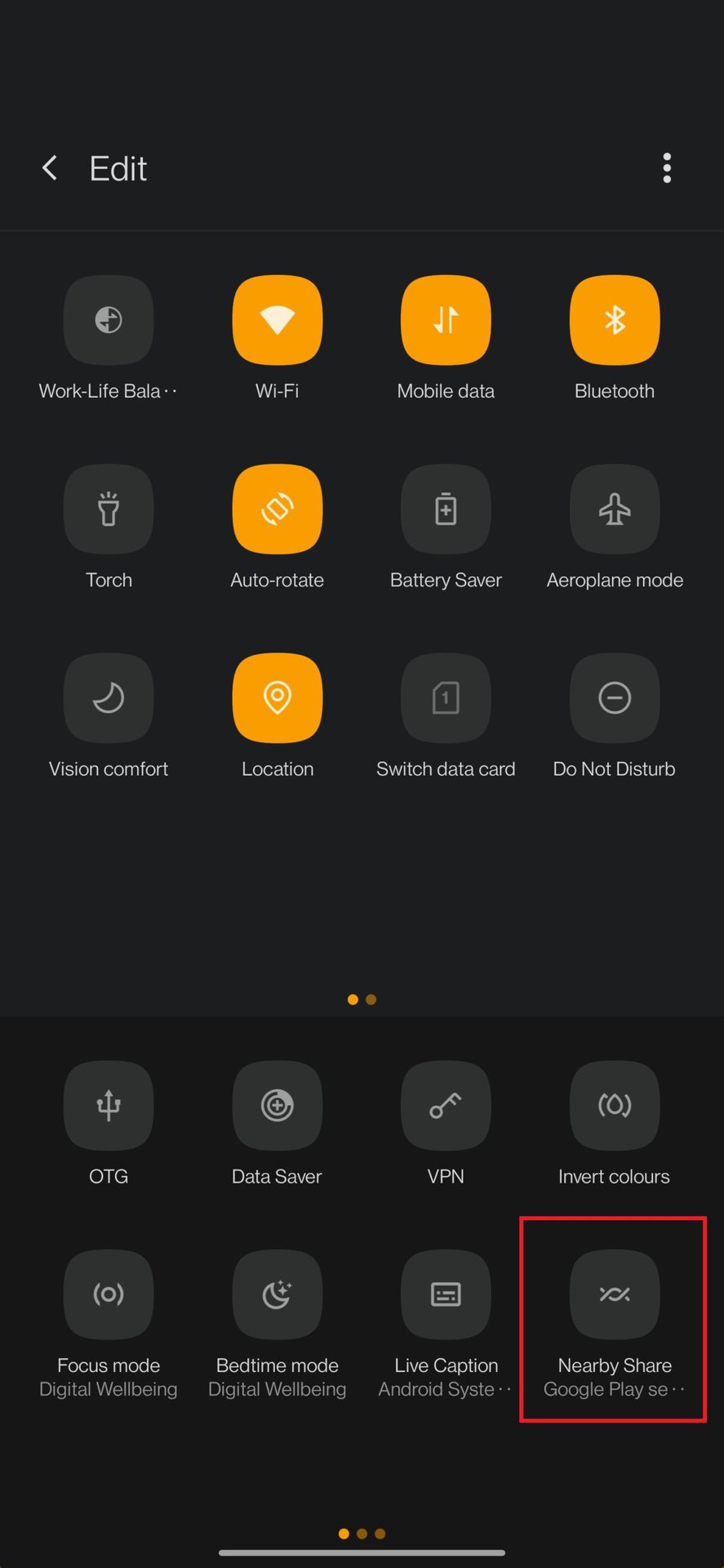The width and height of the screenshot is (724, 1568).
Task: Tap the Switch data card tile
Action: (x=446, y=697)
